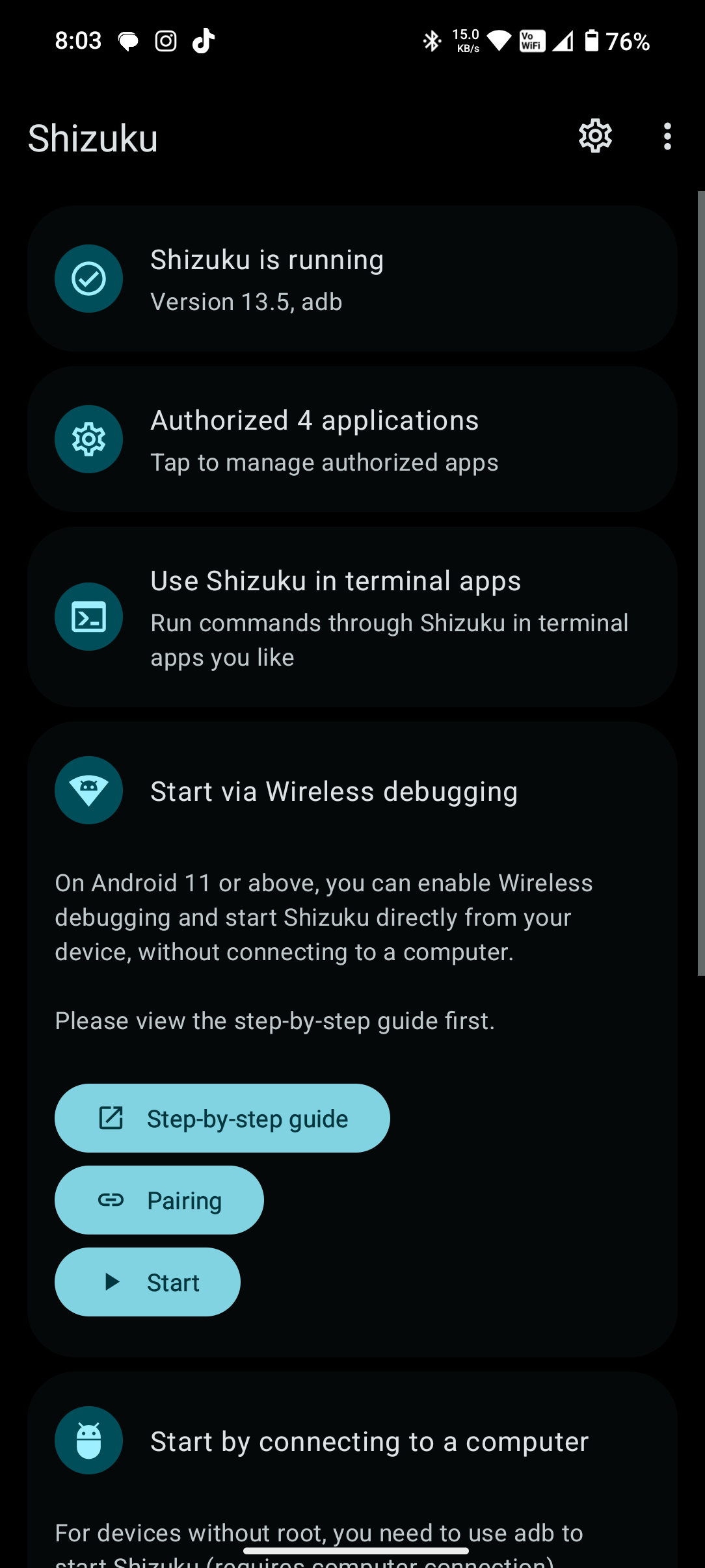
Task: Open the Step-by-step guide
Action: (222, 1118)
